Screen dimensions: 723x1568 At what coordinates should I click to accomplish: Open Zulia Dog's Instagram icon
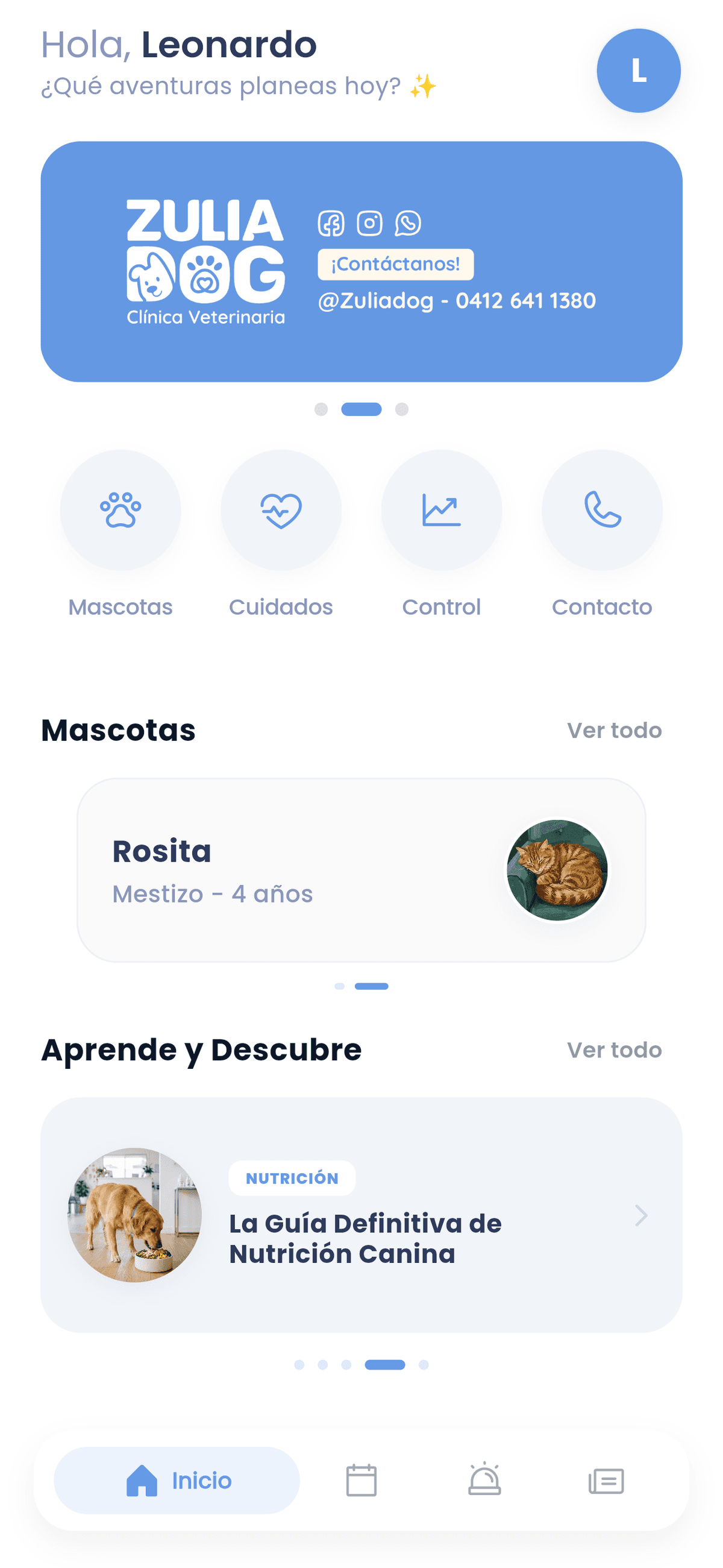370,224
